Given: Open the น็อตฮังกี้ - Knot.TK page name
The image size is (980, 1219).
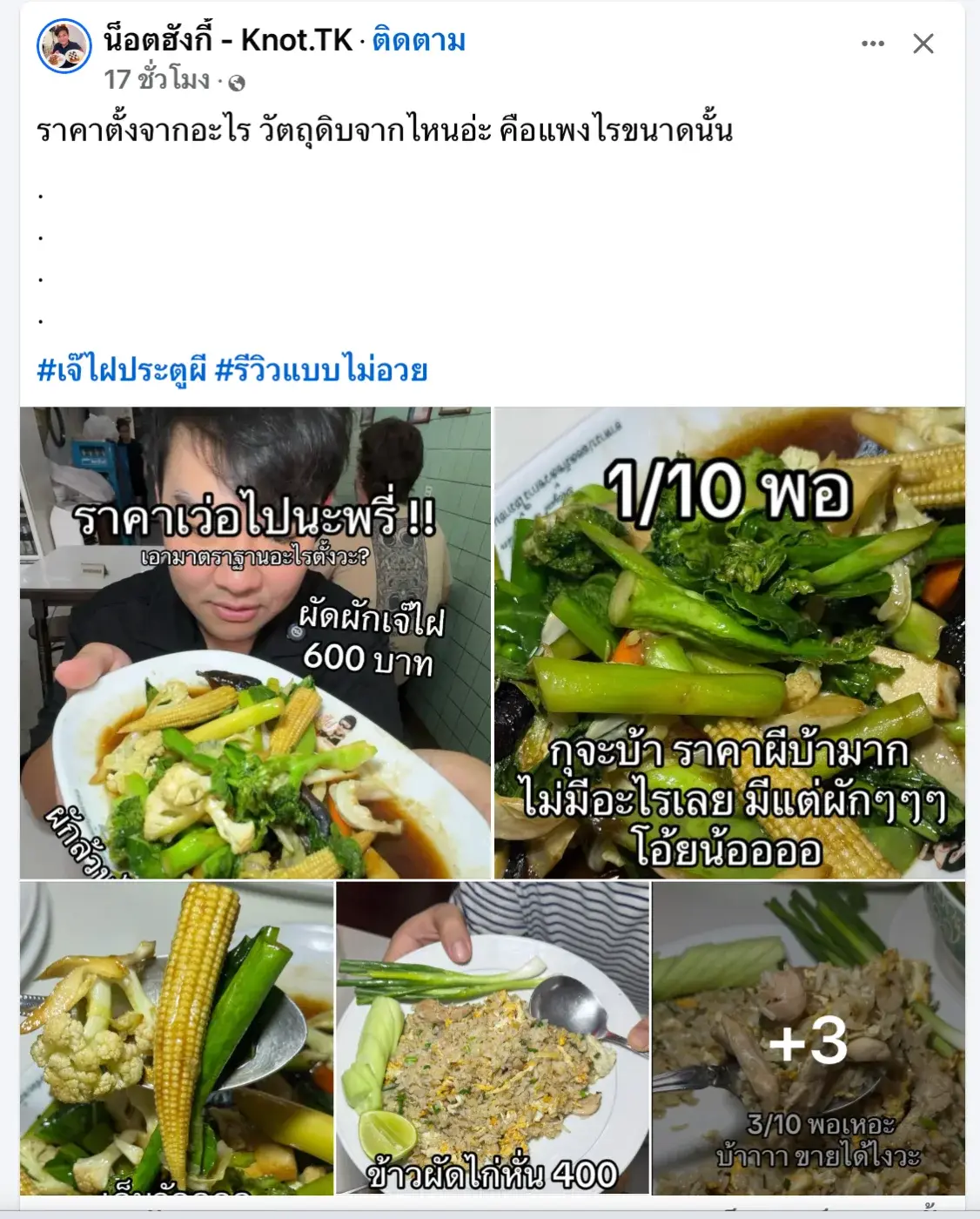Looking at the screenshot, I should (228, 40).
